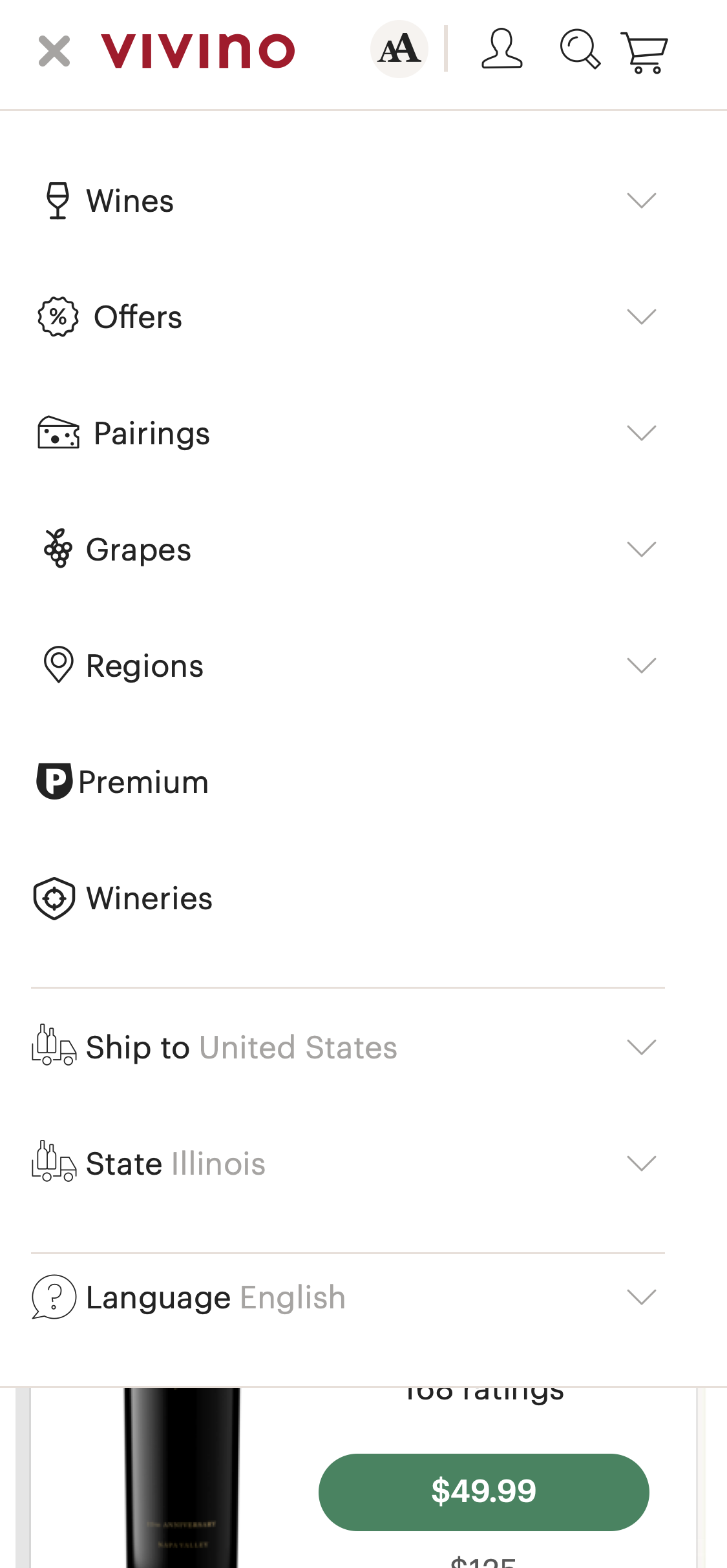Select the grape bunch Grapes icon
The height and width of the screenshot is (1568, 727).
[58, 549]
